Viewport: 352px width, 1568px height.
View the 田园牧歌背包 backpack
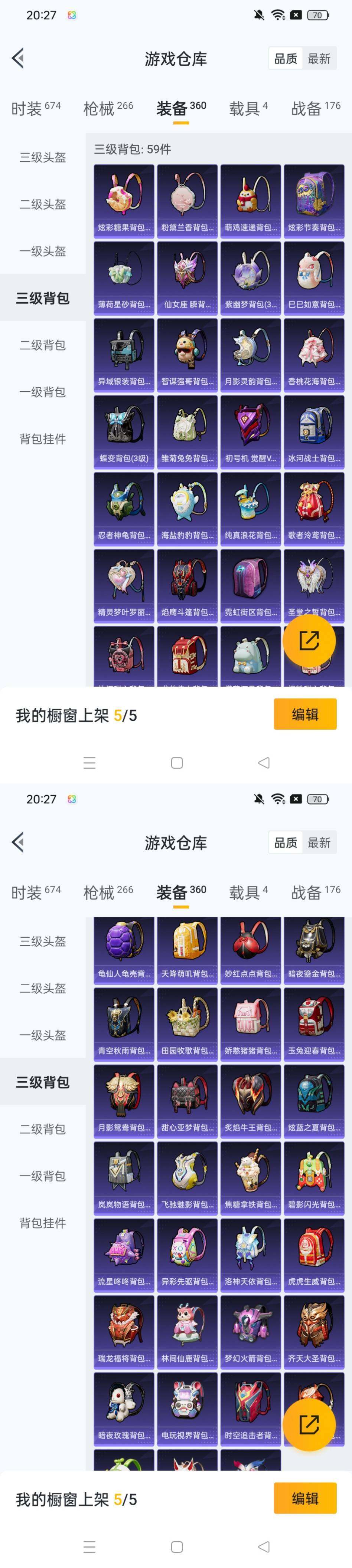click(x=187, y=1025)
